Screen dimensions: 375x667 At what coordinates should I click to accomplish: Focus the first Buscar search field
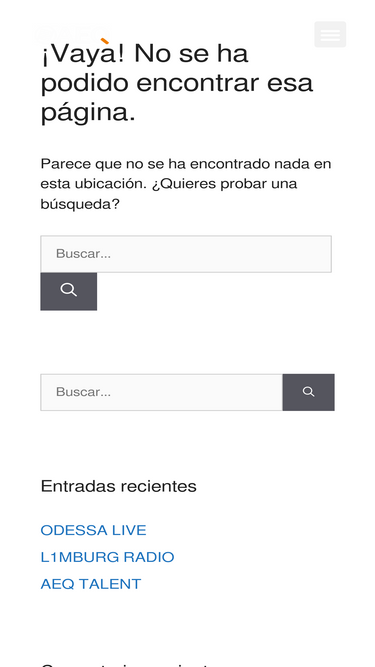click(x=186, y=254)
